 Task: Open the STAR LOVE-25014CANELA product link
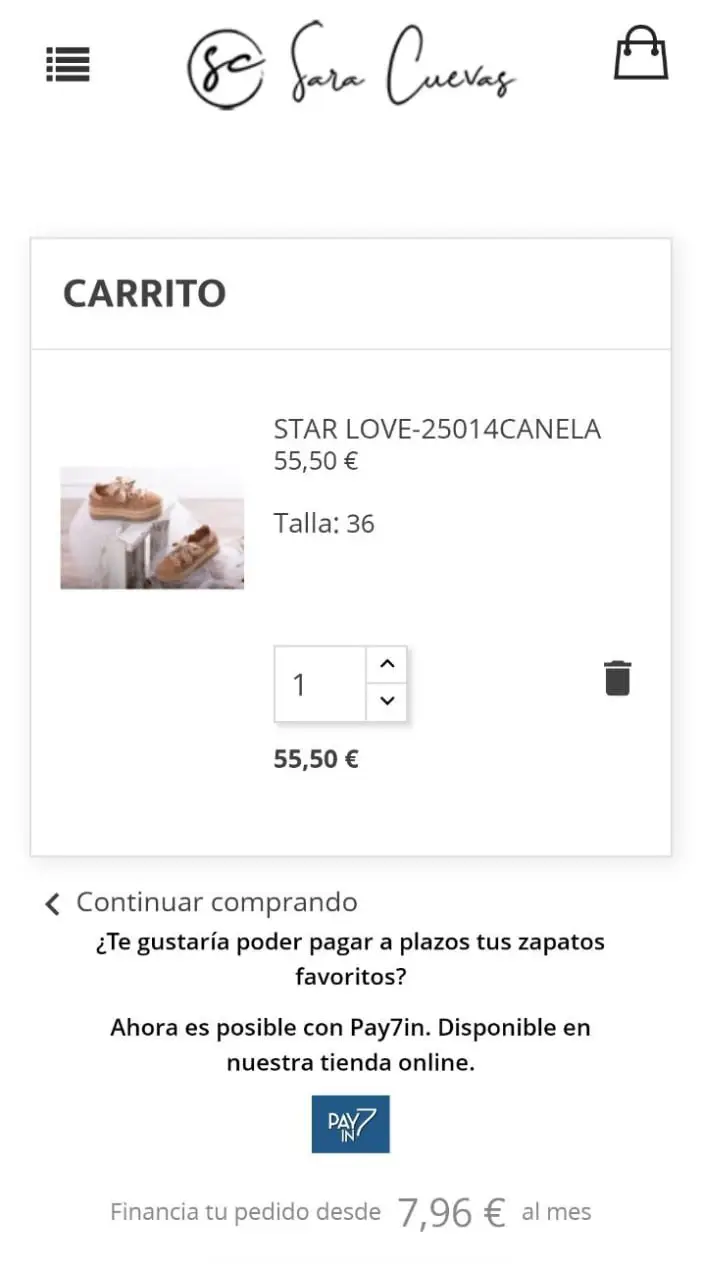pyautogui.click(x=437, y=429)
